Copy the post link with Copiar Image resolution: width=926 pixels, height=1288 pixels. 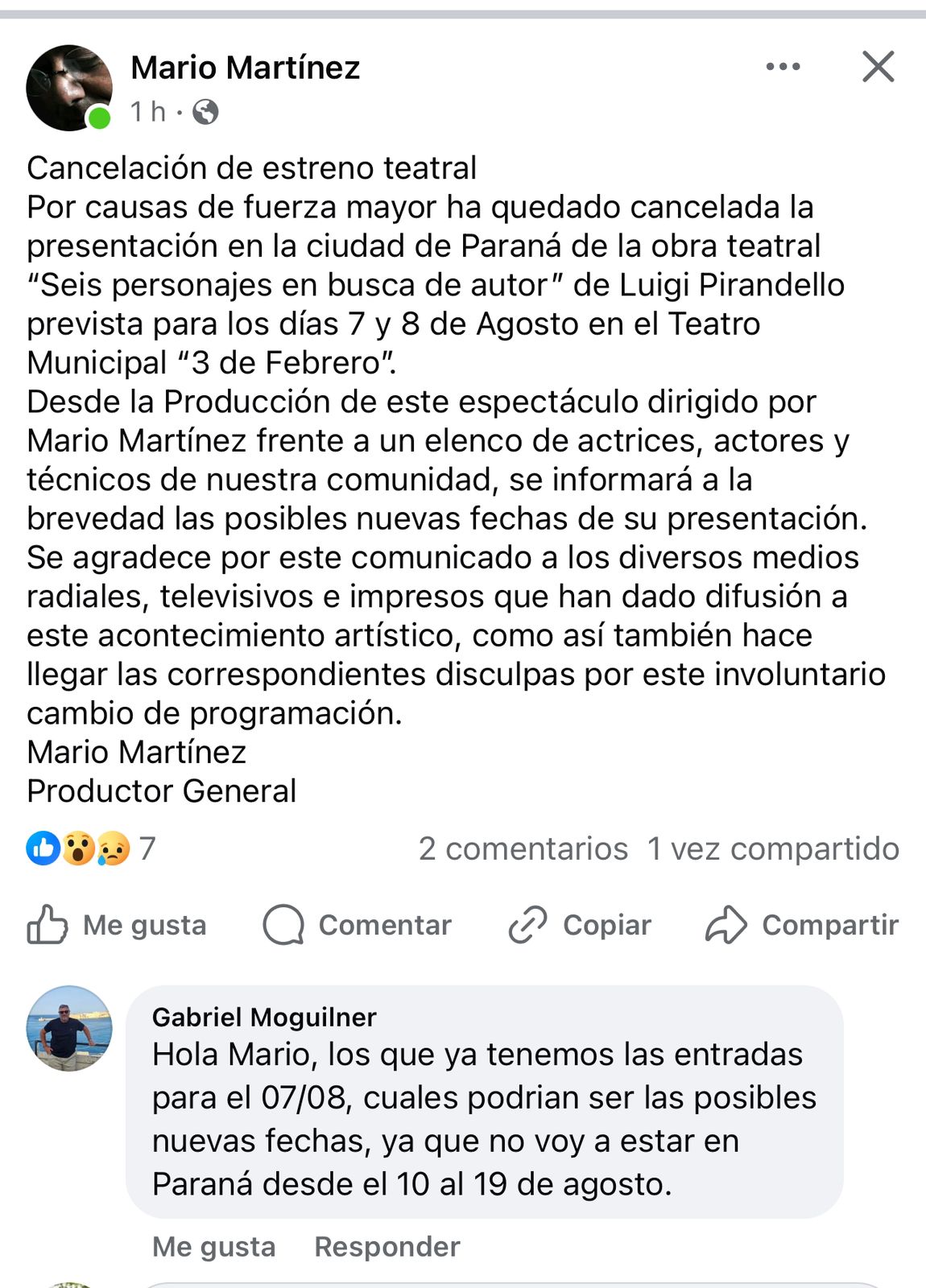coord(580,925)
